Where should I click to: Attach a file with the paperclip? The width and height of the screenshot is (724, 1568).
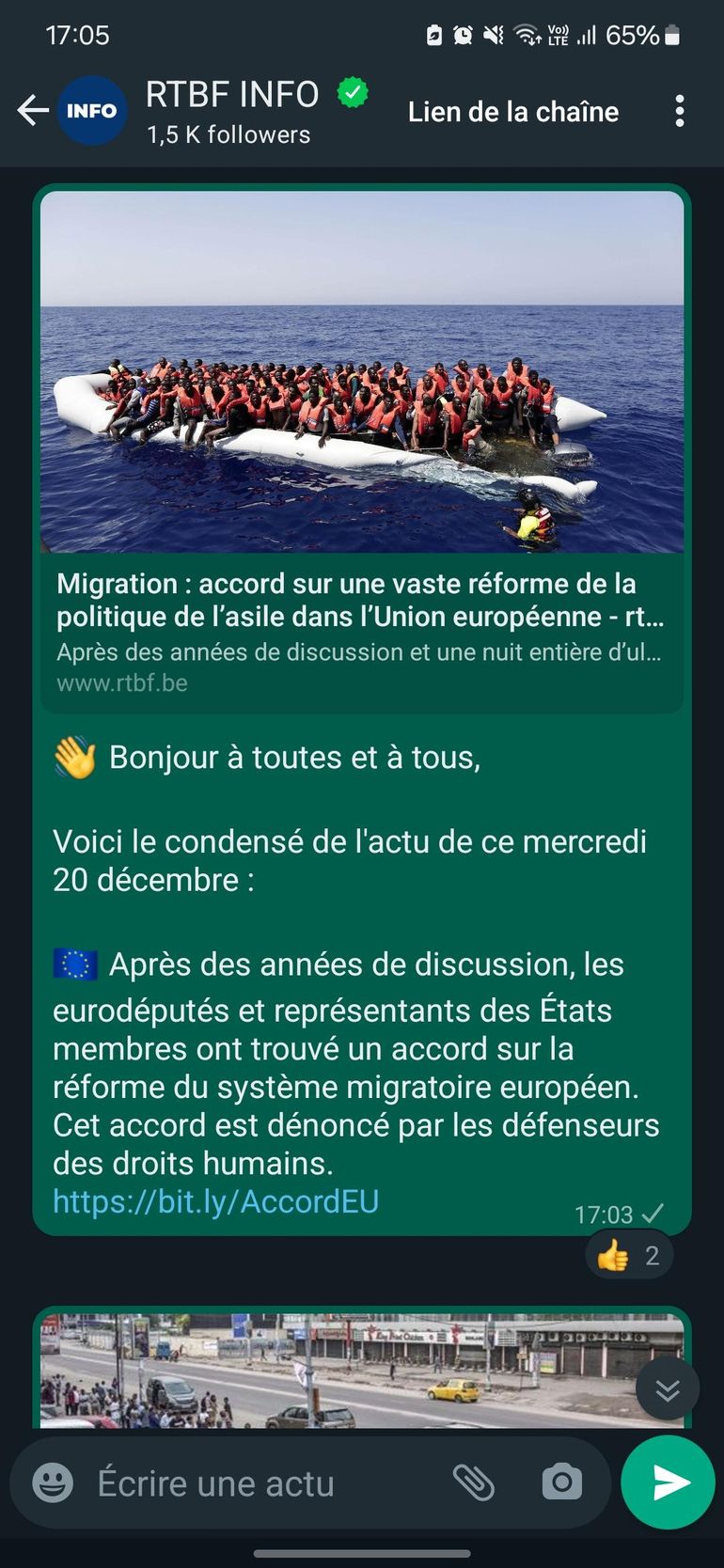[x=474, y=1482]
